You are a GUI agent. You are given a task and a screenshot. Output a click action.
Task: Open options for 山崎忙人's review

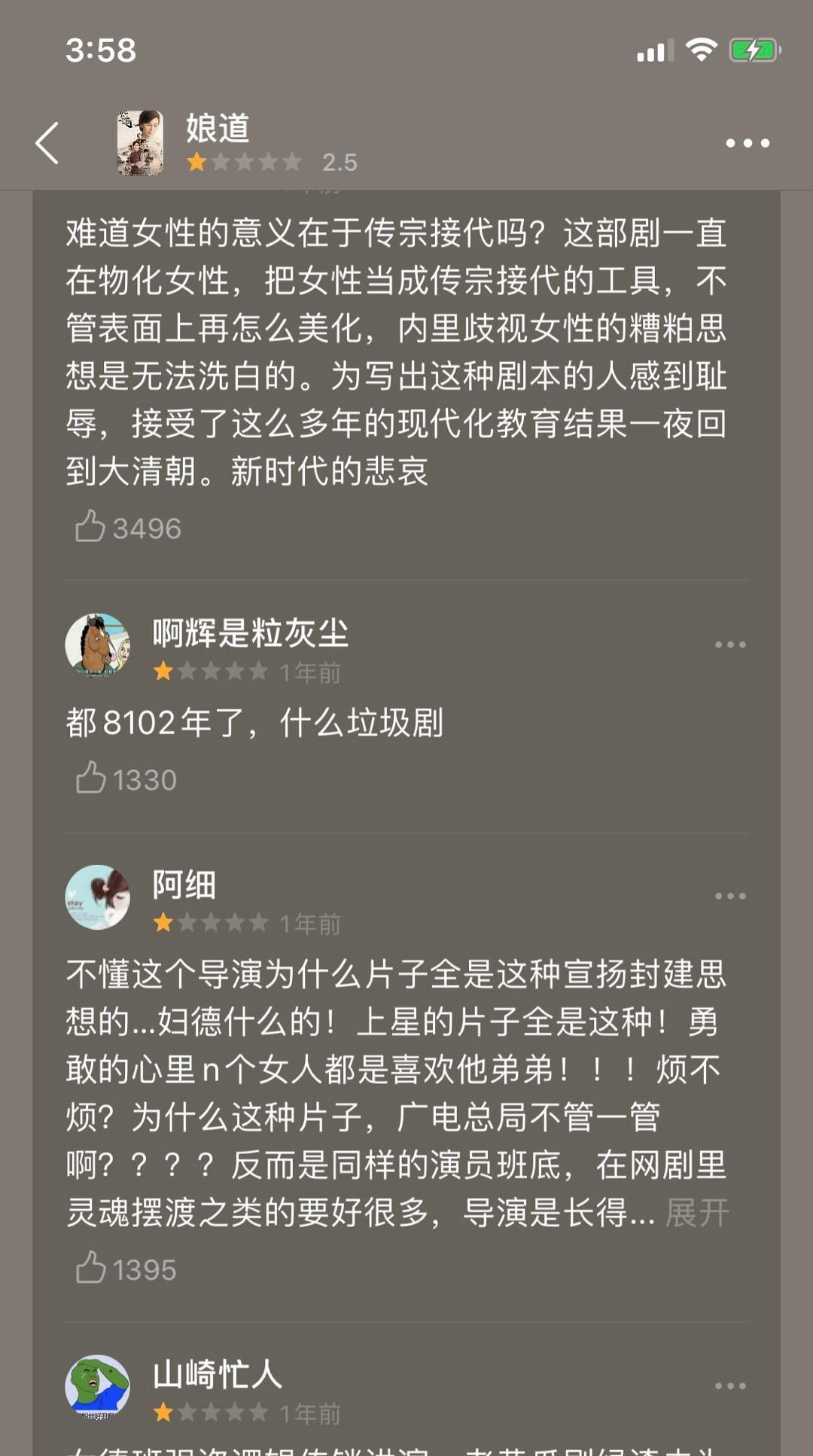click(x=729, y=1386)
